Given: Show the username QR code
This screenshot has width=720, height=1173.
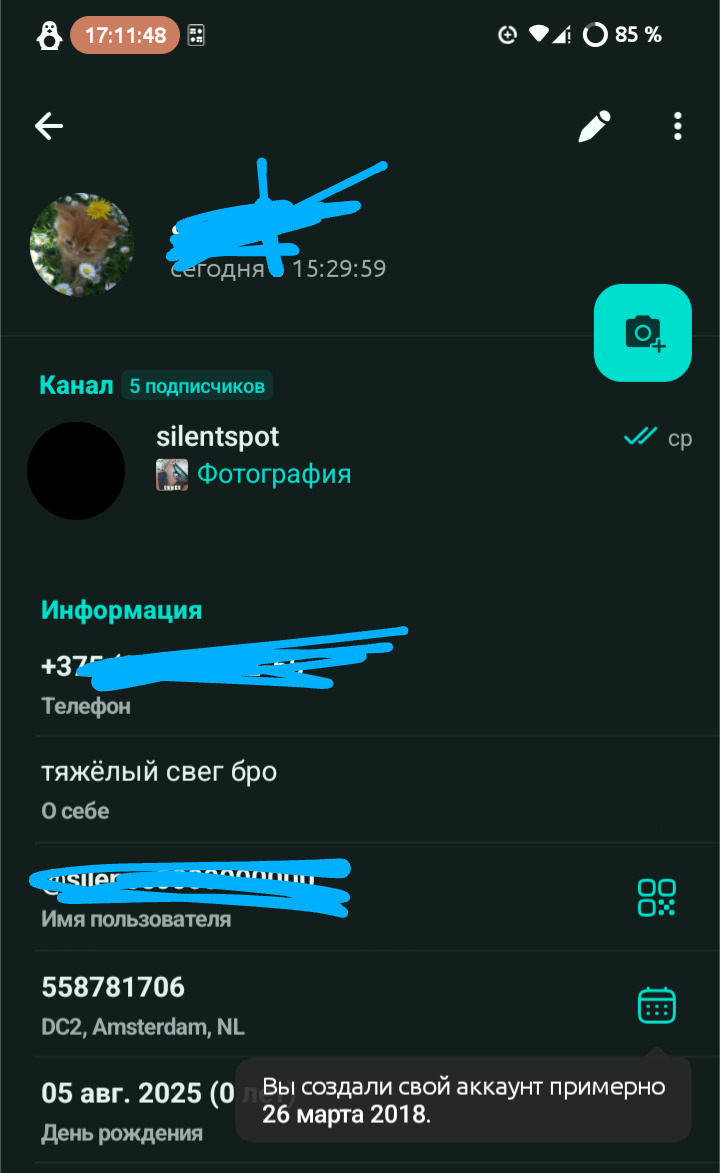Looking at the screenshot, I should (657, 897).
